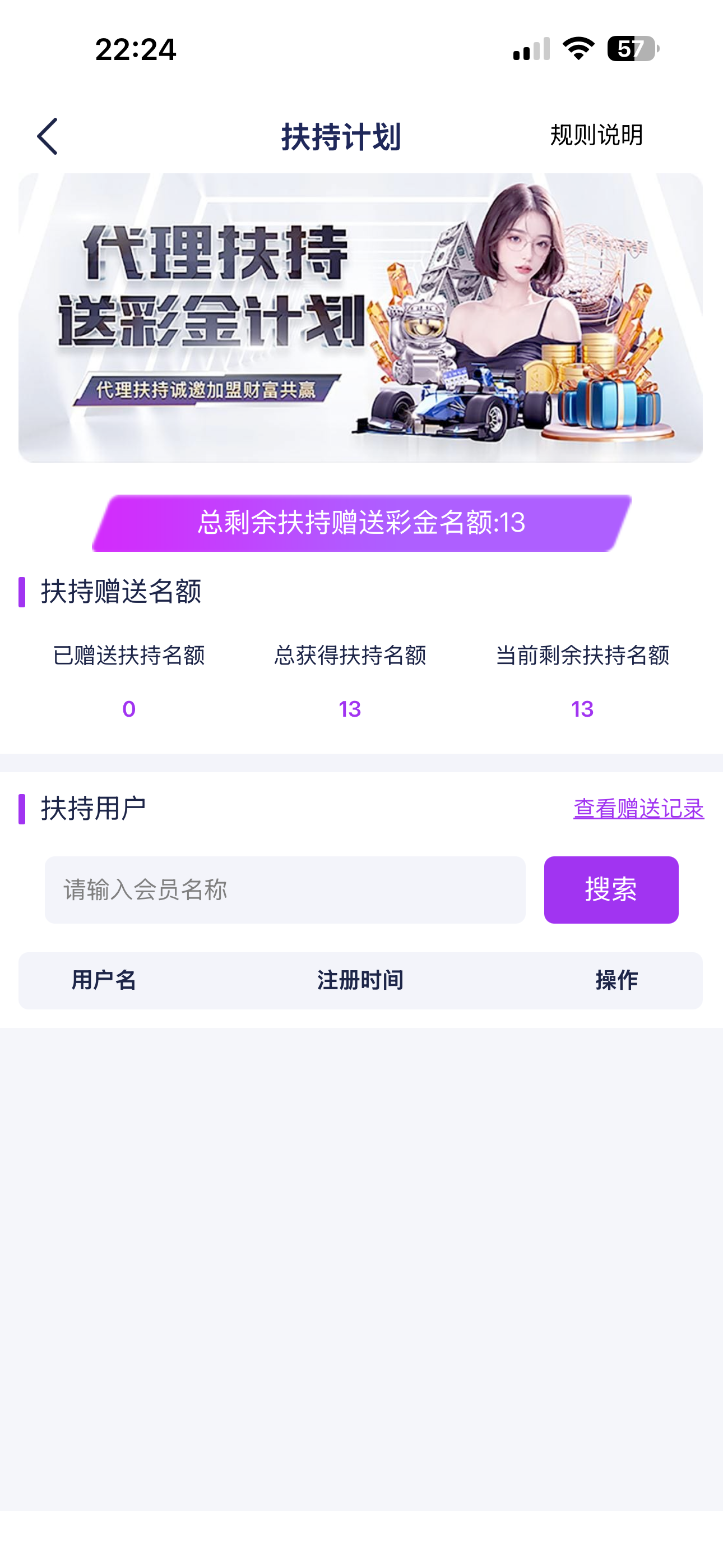Image resolution: width=723 pixels, height=1568 pixels.
Task: Focus the 请输入会员名称 member name field
Action: (x=285, y=889)
